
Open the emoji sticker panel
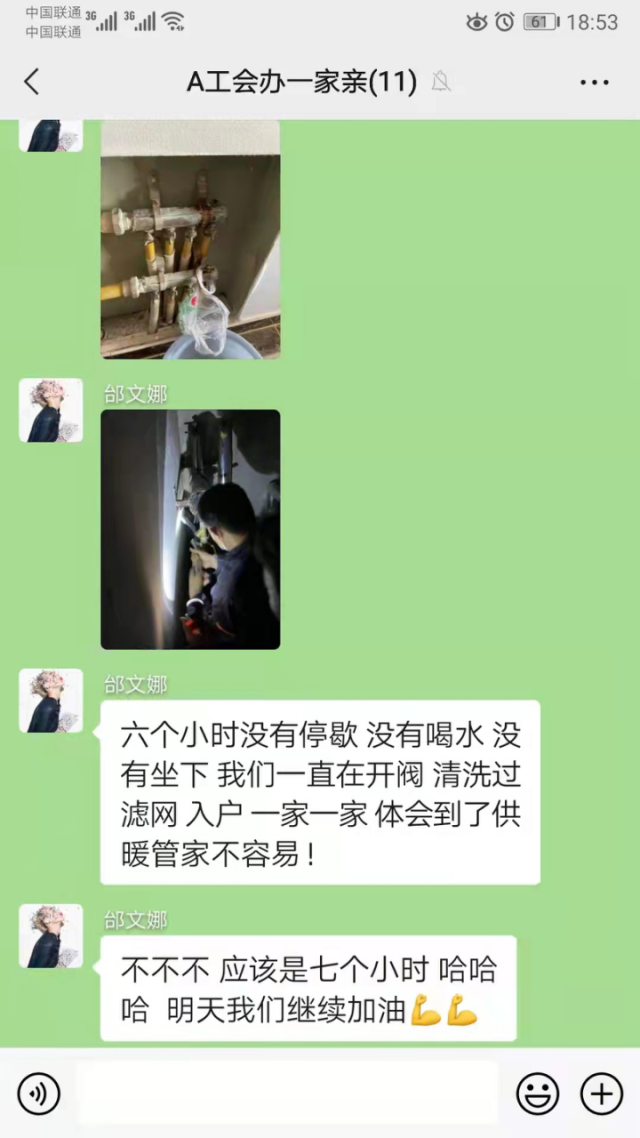click(537, 1093)
